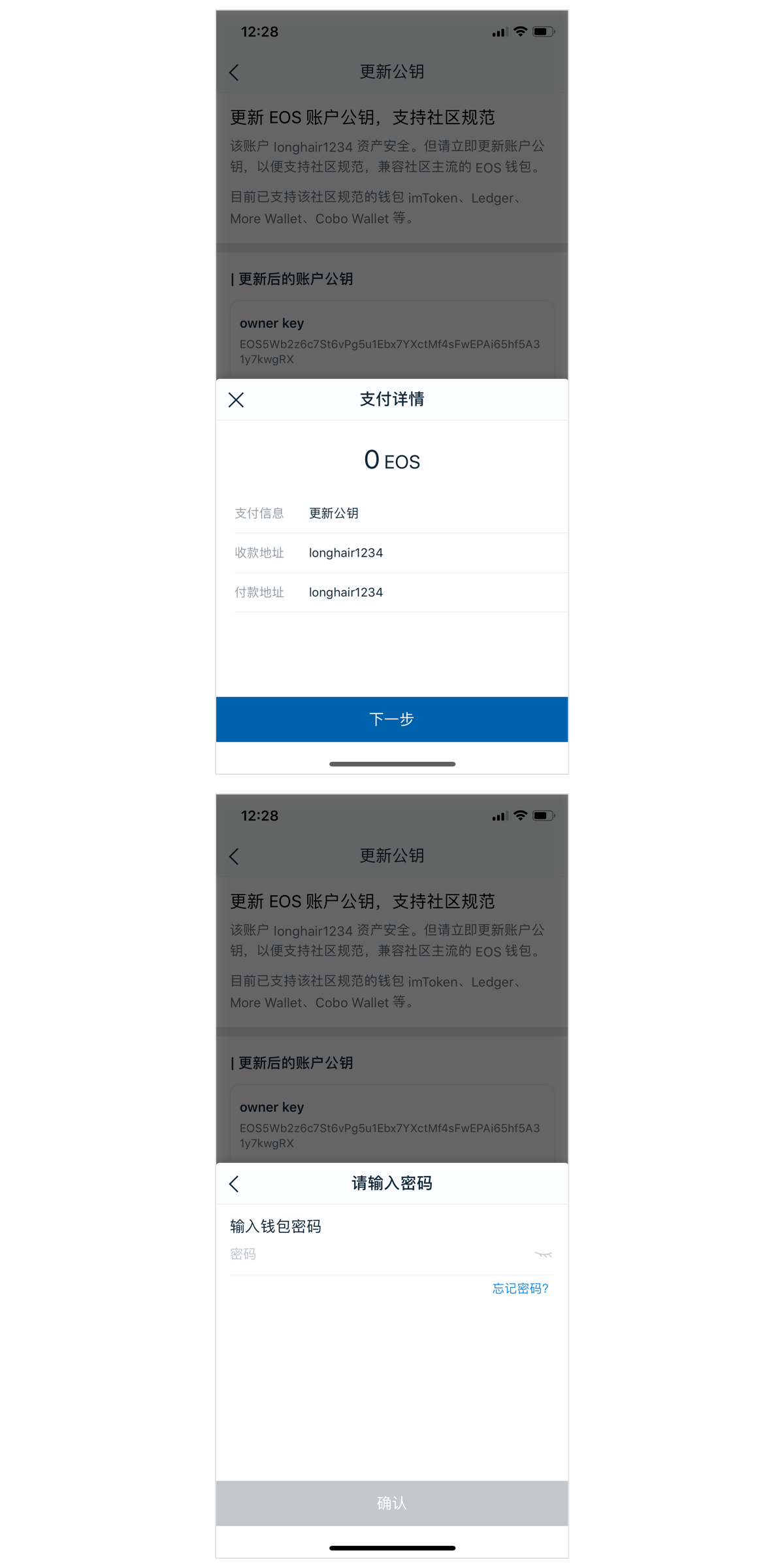Open the 忘记密码? link

click(520, 1288)
